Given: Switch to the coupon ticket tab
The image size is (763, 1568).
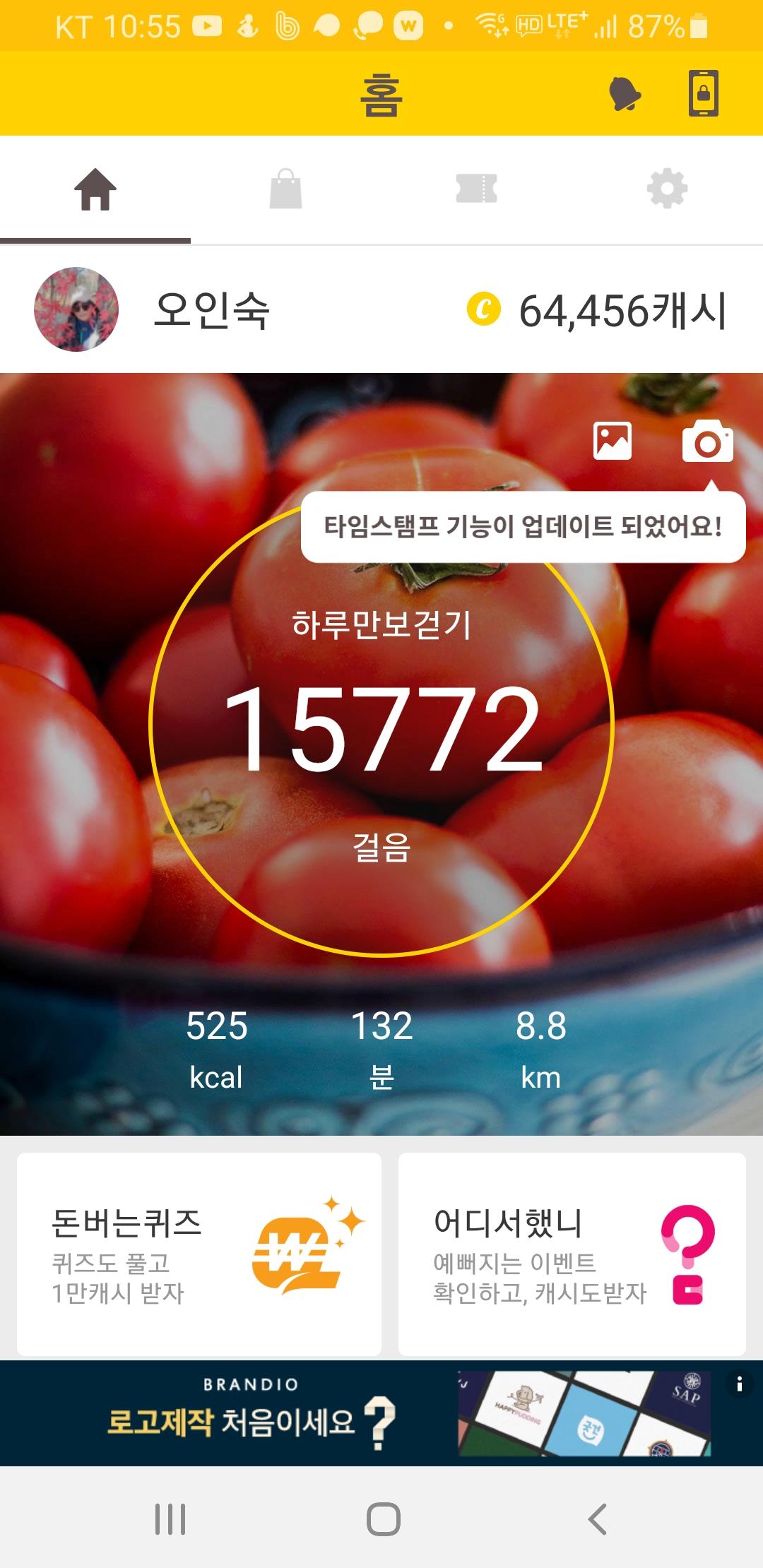Looking at the screenshot, I should coord(477,189).
